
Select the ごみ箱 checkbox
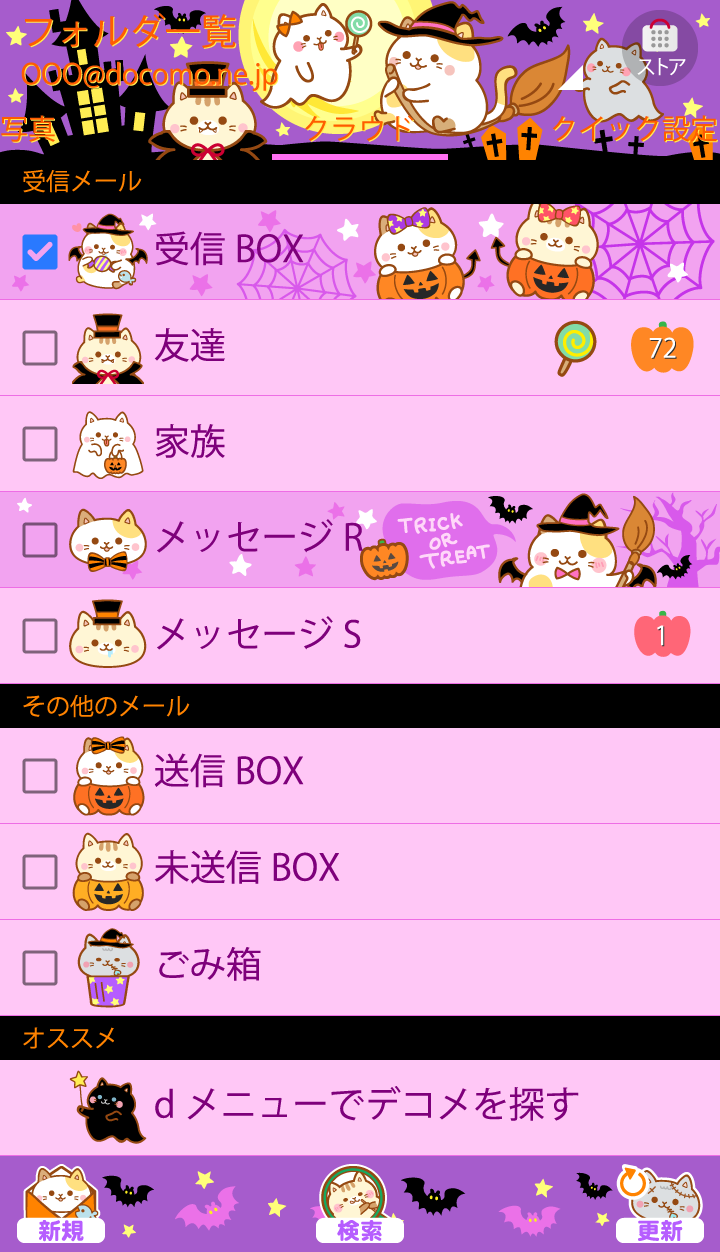[x=40, y=968]
